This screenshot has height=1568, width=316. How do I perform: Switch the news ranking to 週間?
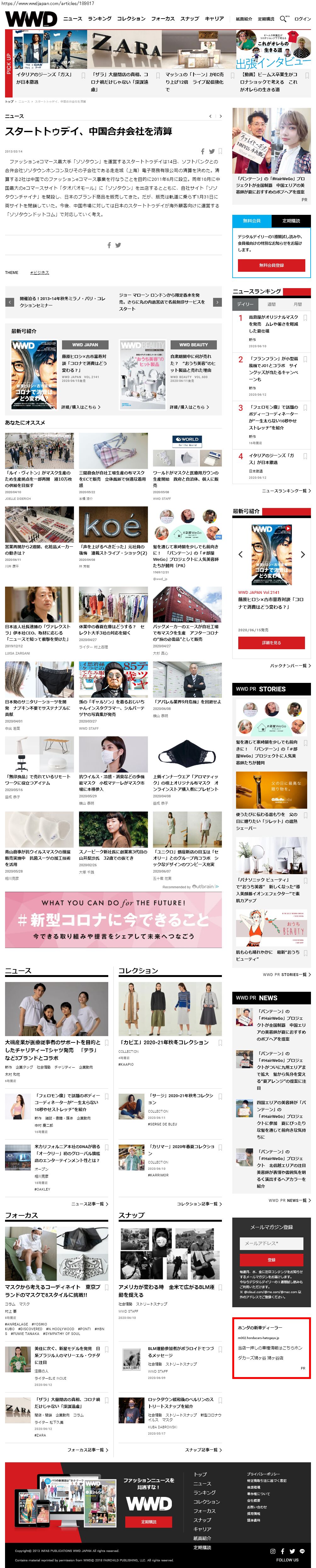pos(272,304)
